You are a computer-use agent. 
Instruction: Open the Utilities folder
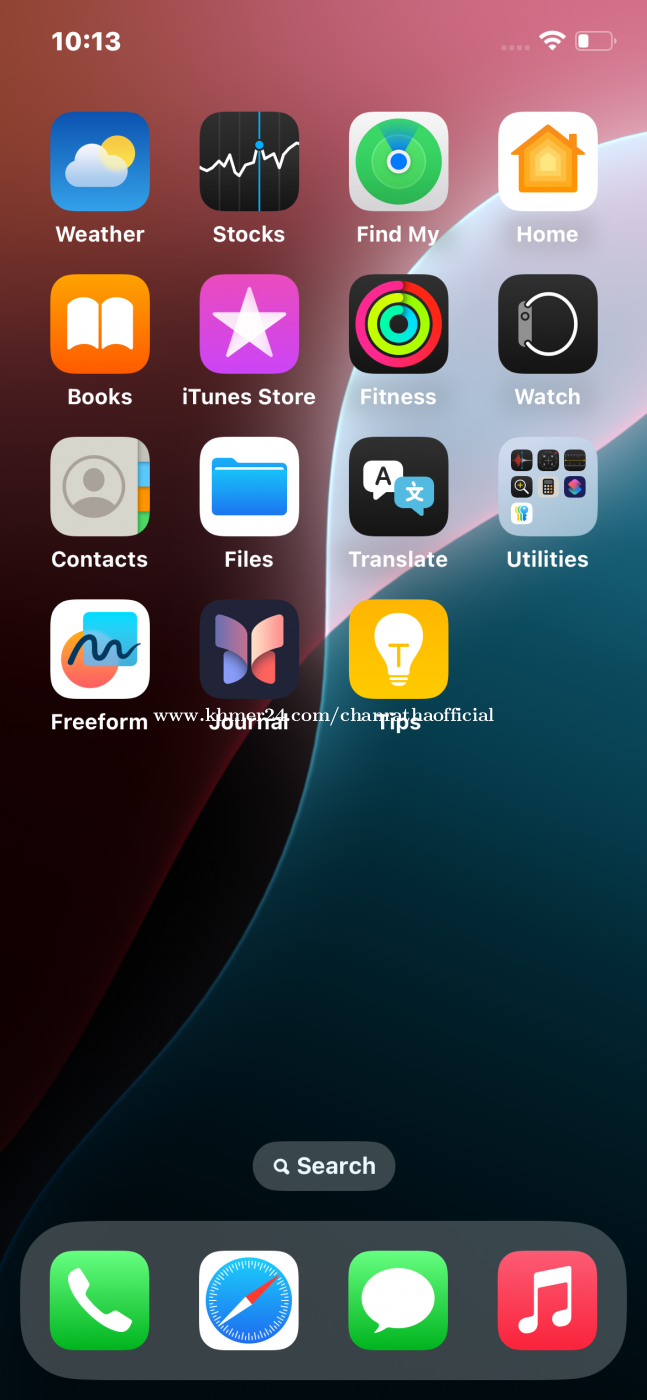point(548,487)
